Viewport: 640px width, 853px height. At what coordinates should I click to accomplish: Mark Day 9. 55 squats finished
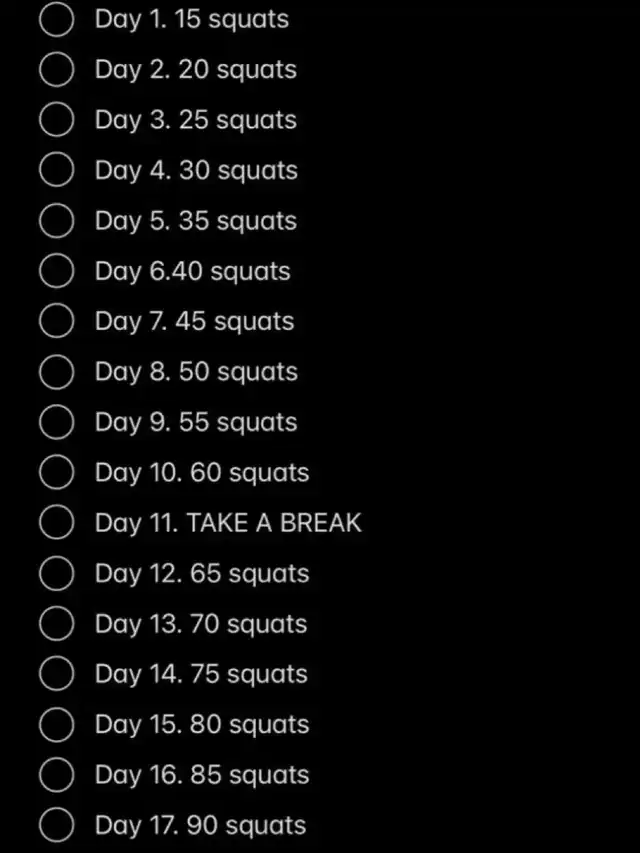click(x=57, y=423)
